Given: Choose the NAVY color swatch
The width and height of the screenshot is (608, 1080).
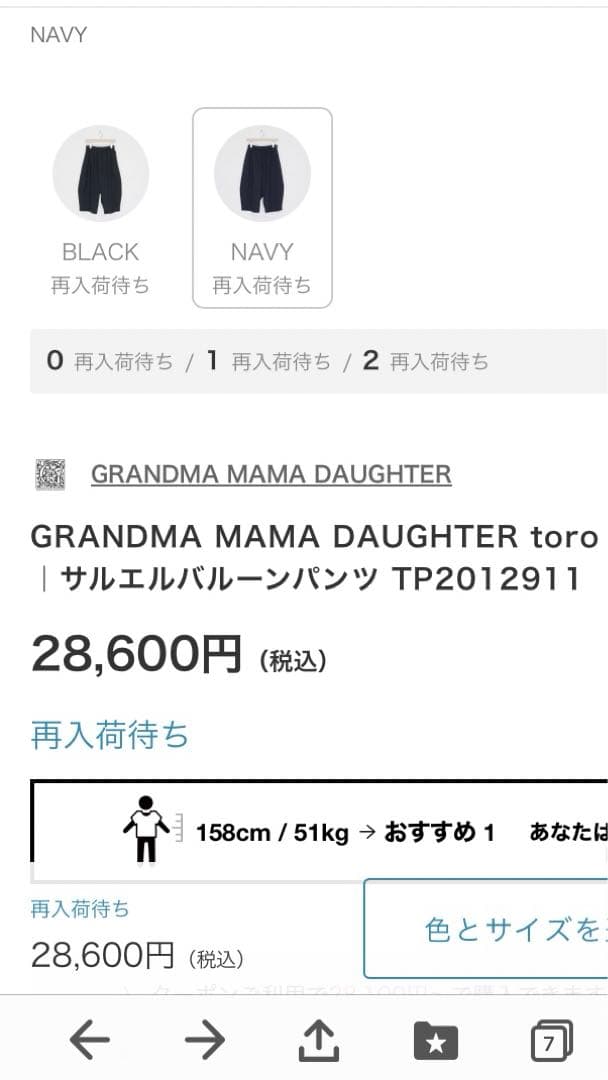Looking at the screenshot, I should tap(262, 208).
